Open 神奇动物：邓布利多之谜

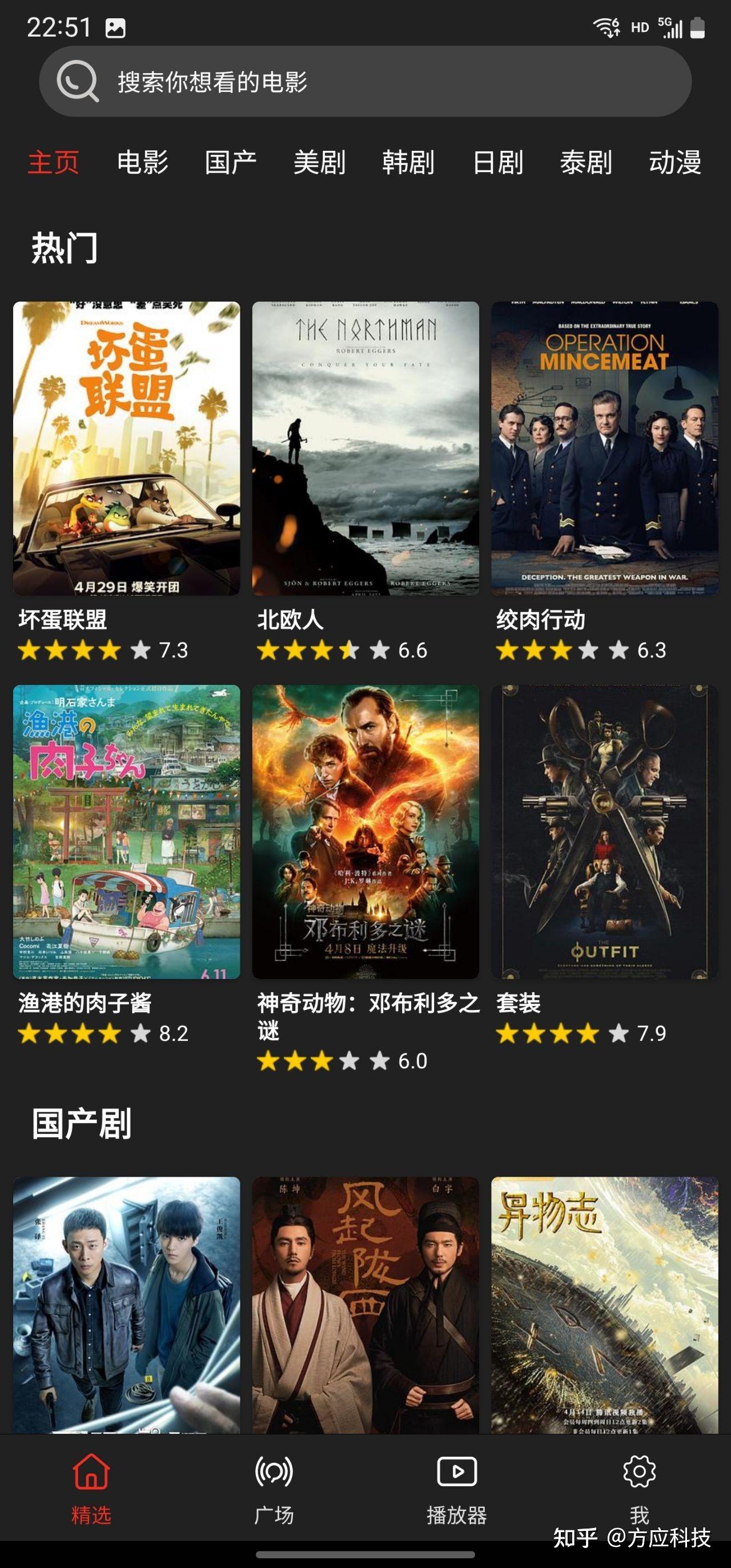(x=366, y=832)
